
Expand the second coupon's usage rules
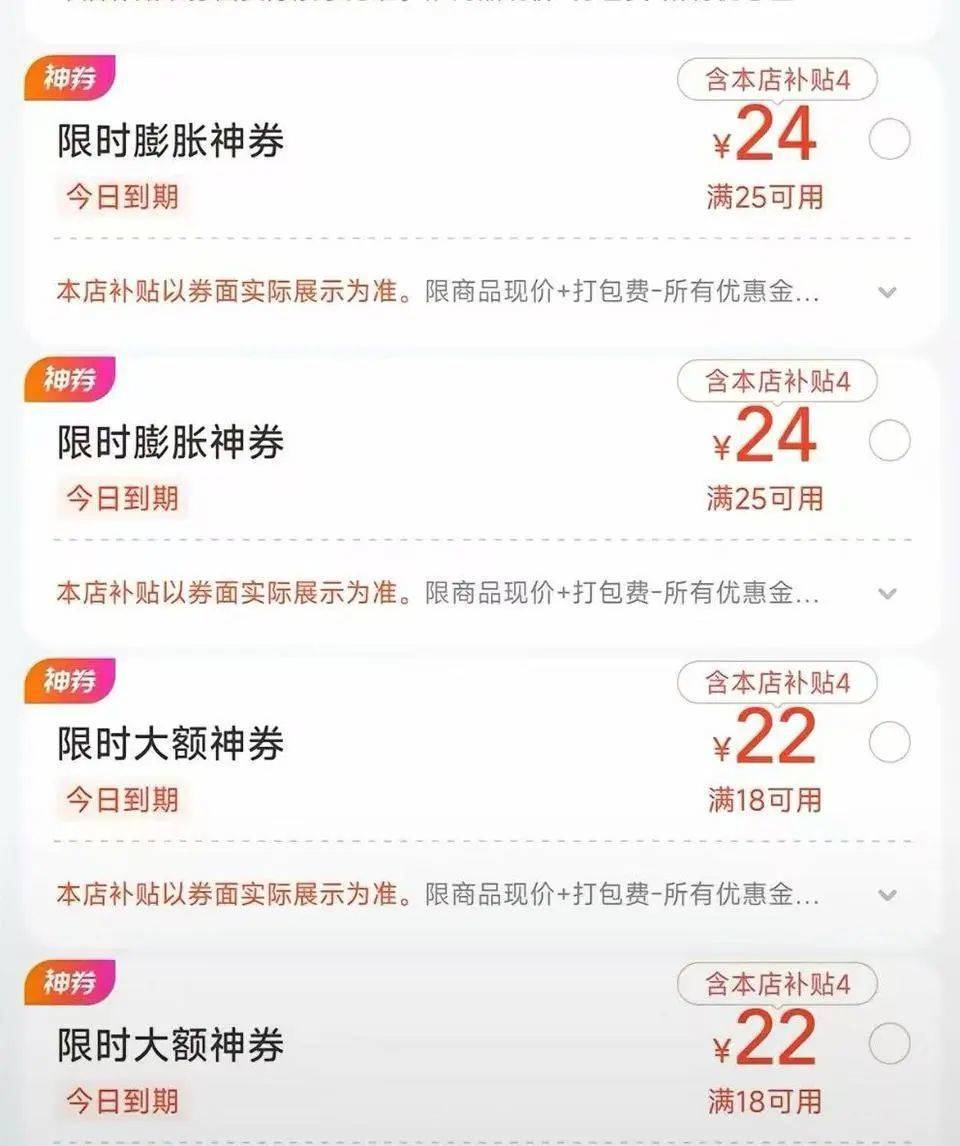click(886, 594)
